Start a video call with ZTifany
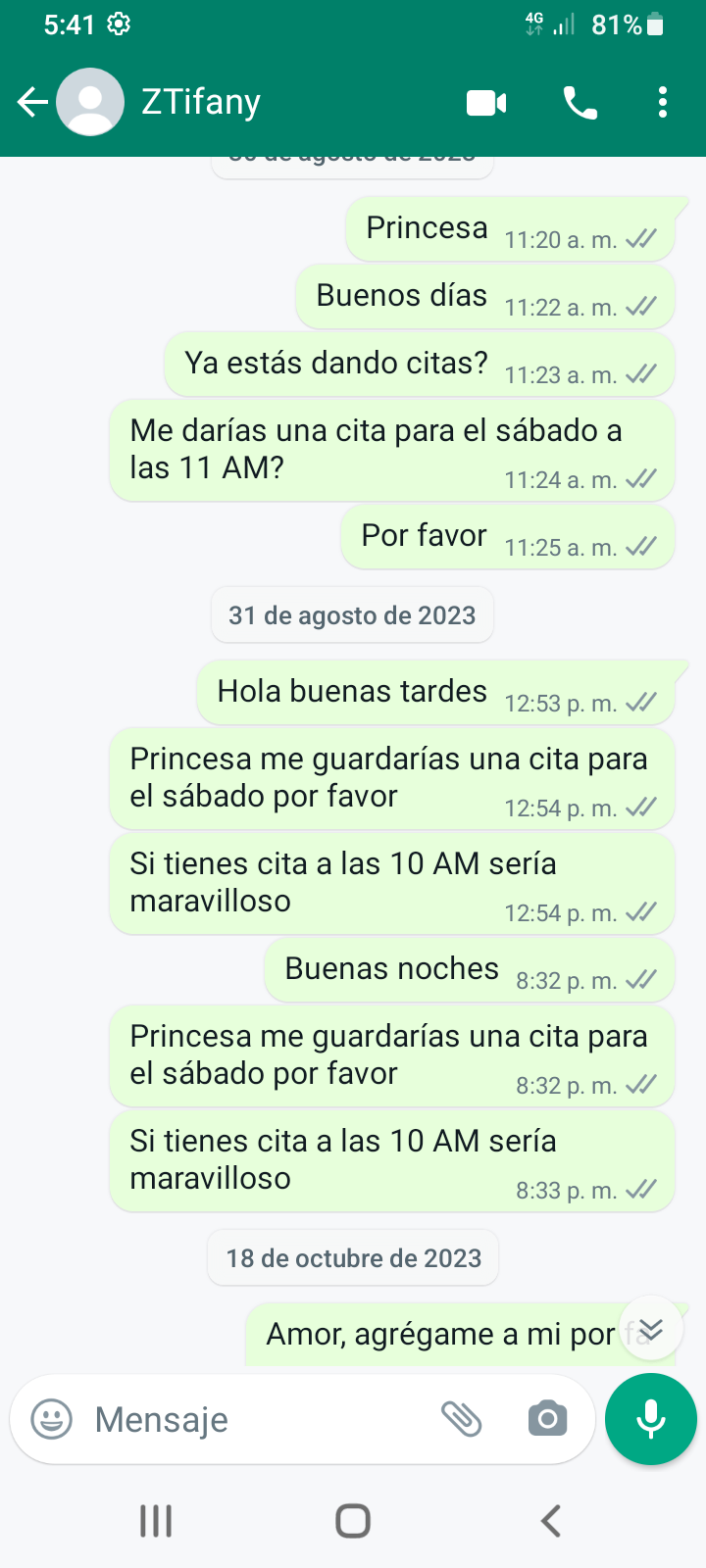The image size is (706, 1568). [486, 102]
